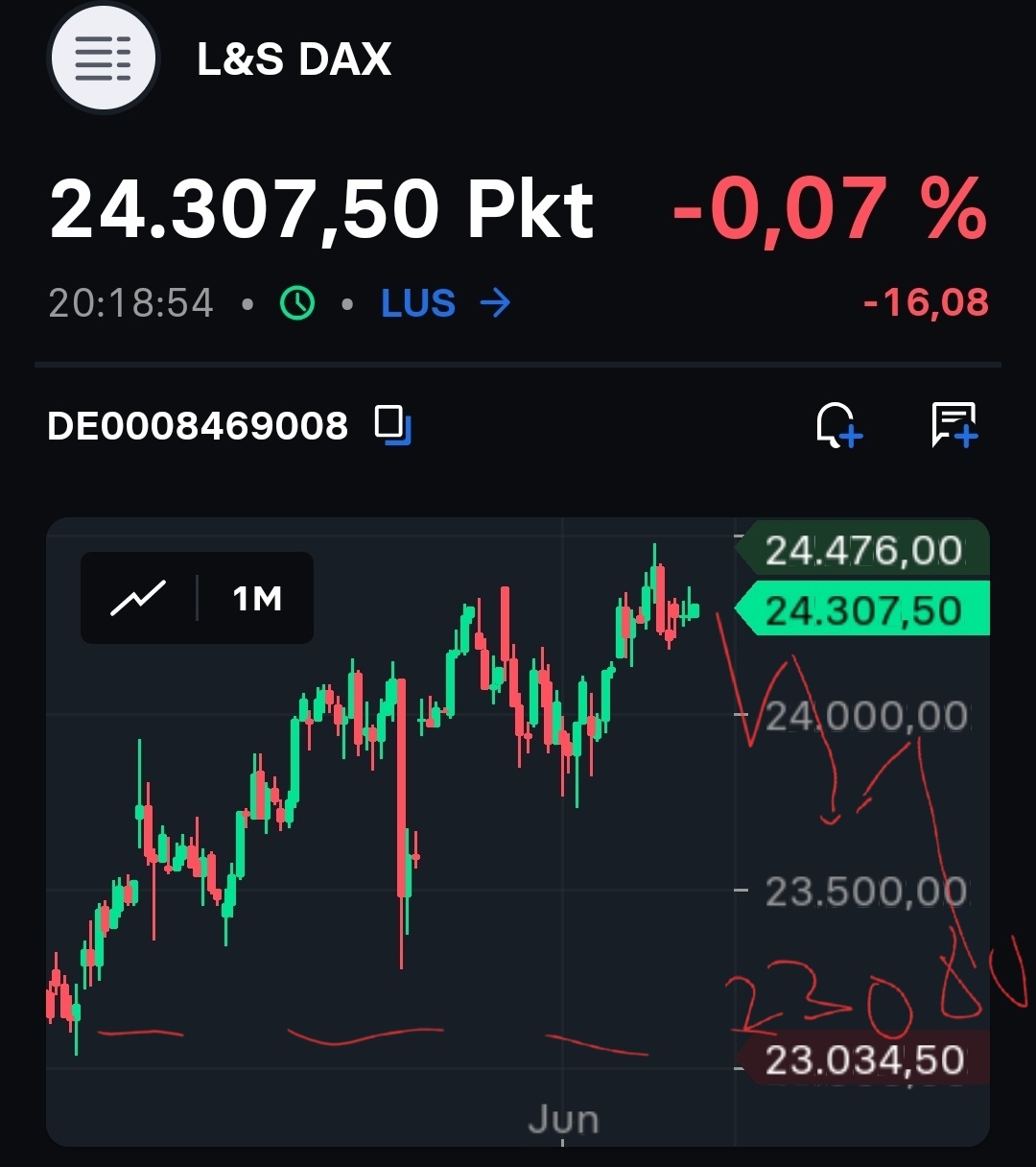The width and height of the screenshot is (1036, 1167).
Task: Open the 1M timeframe selector
Action: tap(256, 599)
